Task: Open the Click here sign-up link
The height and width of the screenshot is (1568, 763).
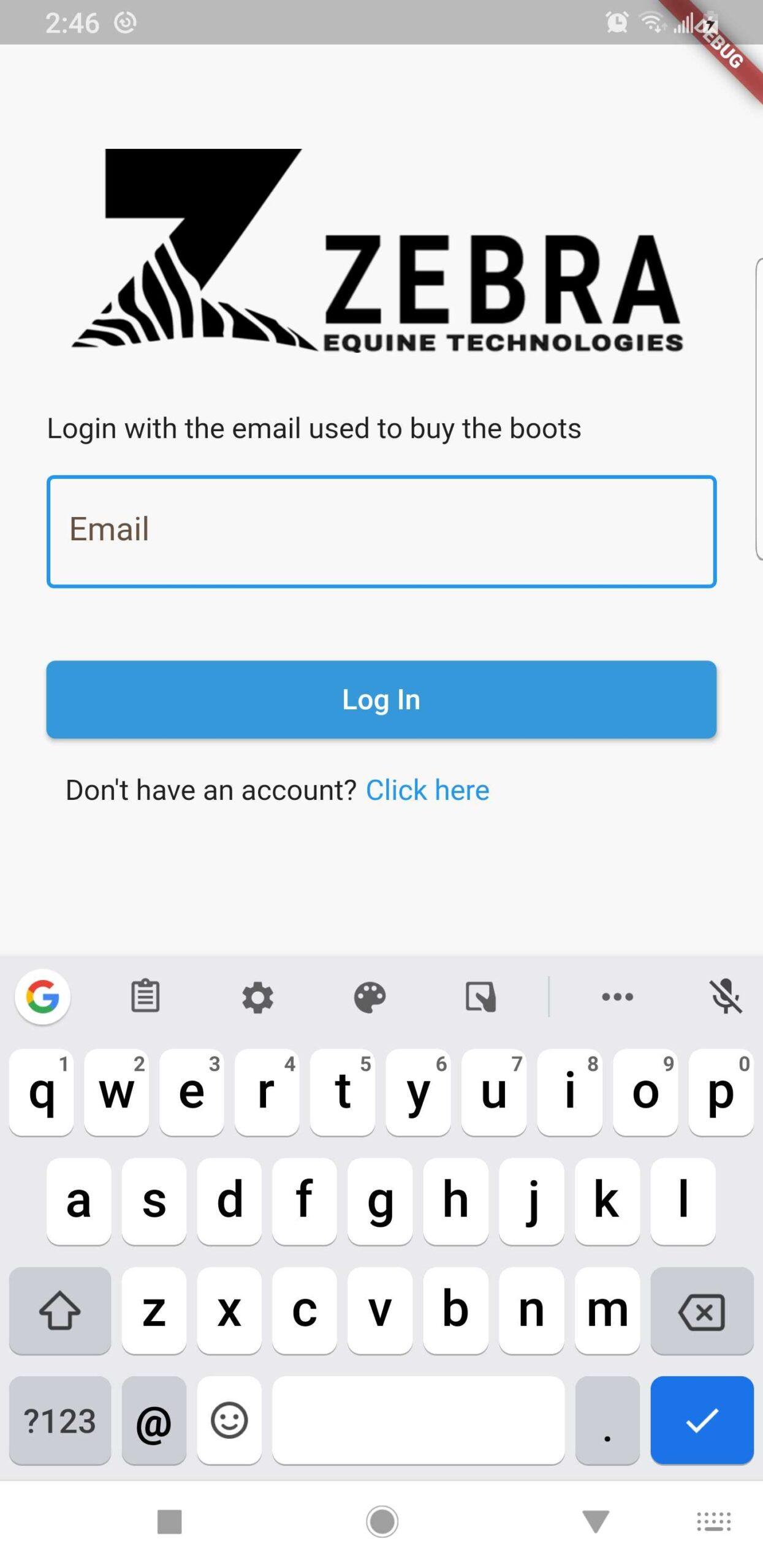Action: 427,790
